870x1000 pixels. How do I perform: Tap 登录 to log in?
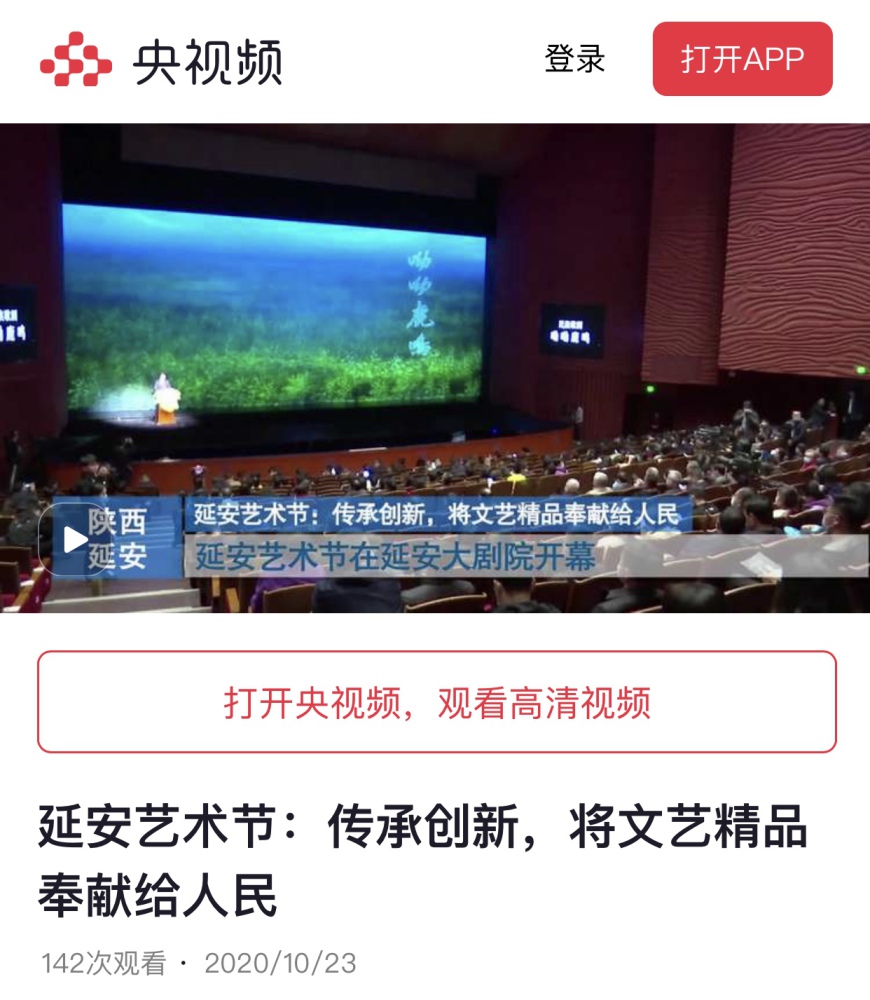[x=575, y=59]
